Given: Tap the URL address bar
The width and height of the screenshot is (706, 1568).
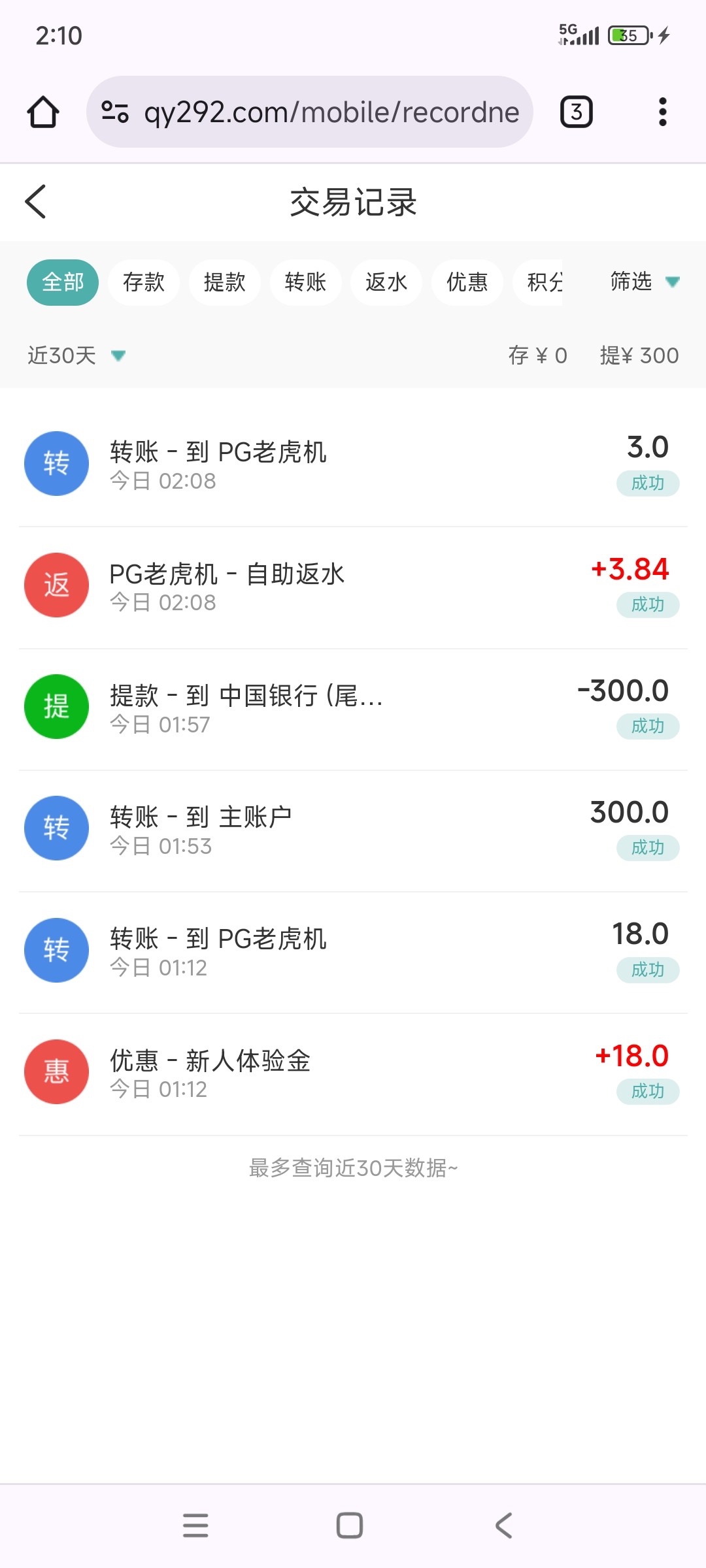Looking at the screenshot, I should point(310,112).
